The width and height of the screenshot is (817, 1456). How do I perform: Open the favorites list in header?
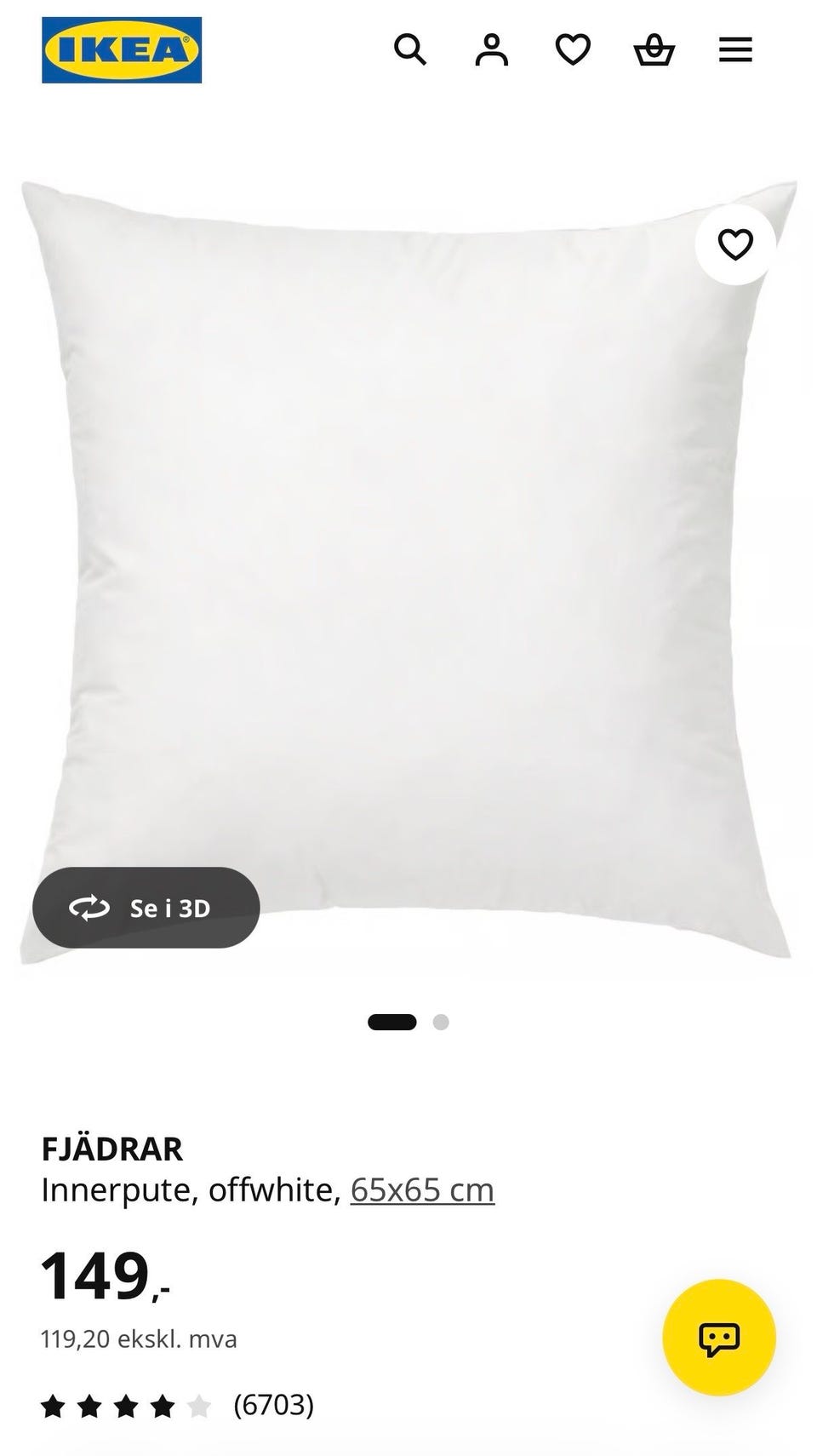[x=573, y=49]
